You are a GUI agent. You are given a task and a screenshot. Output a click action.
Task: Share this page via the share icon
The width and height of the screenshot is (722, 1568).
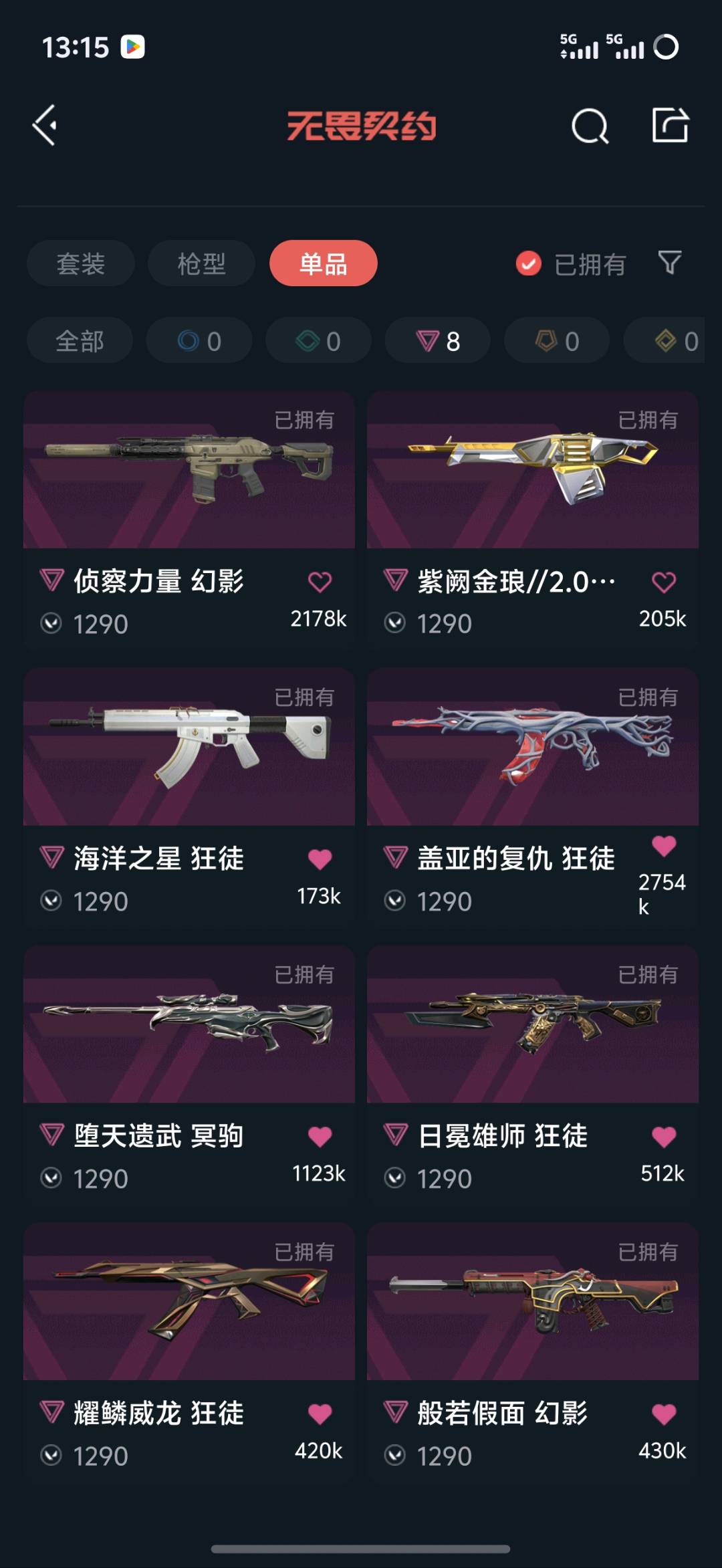click(x=670, y=125)
